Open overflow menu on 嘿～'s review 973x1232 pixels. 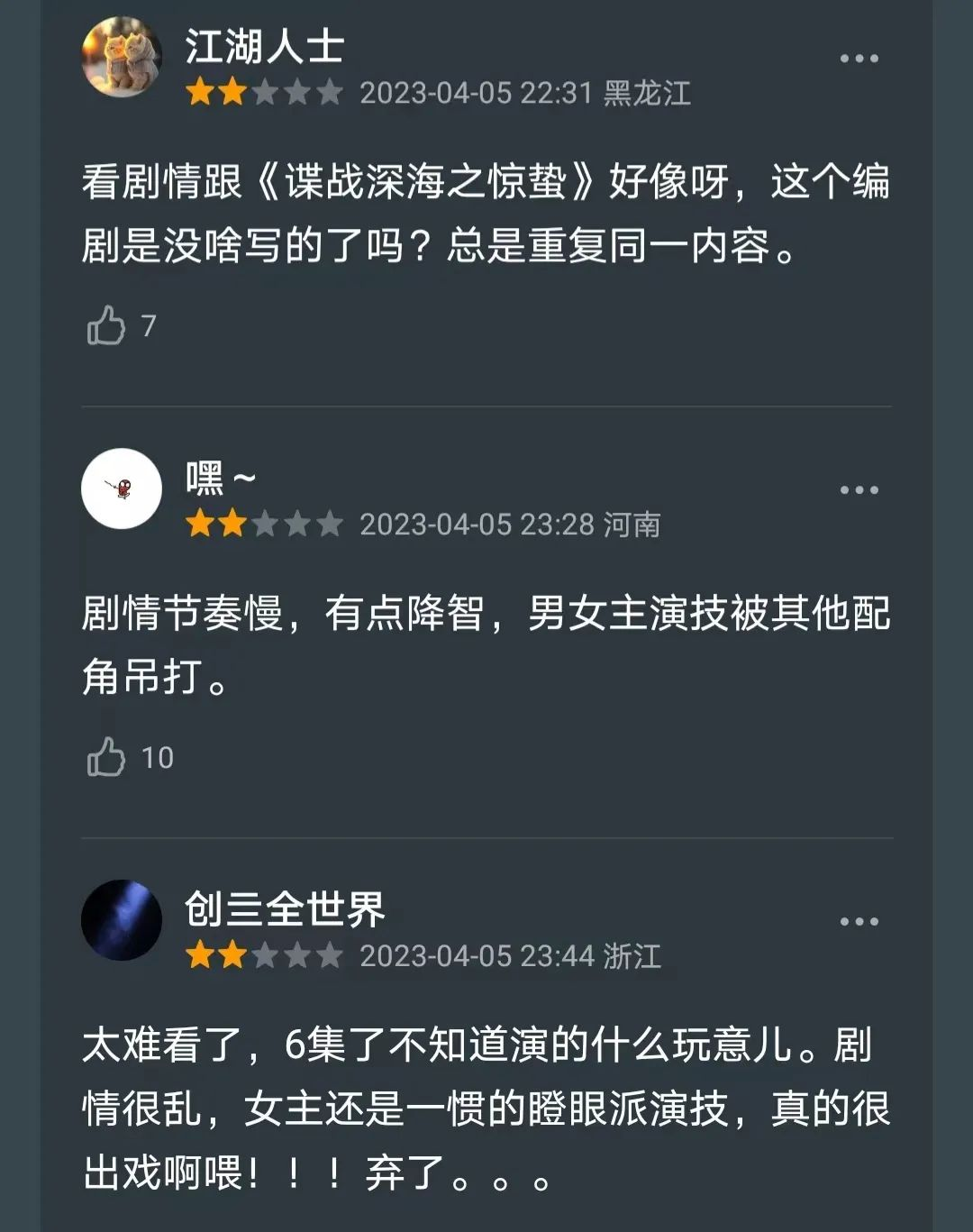[859, 490]
